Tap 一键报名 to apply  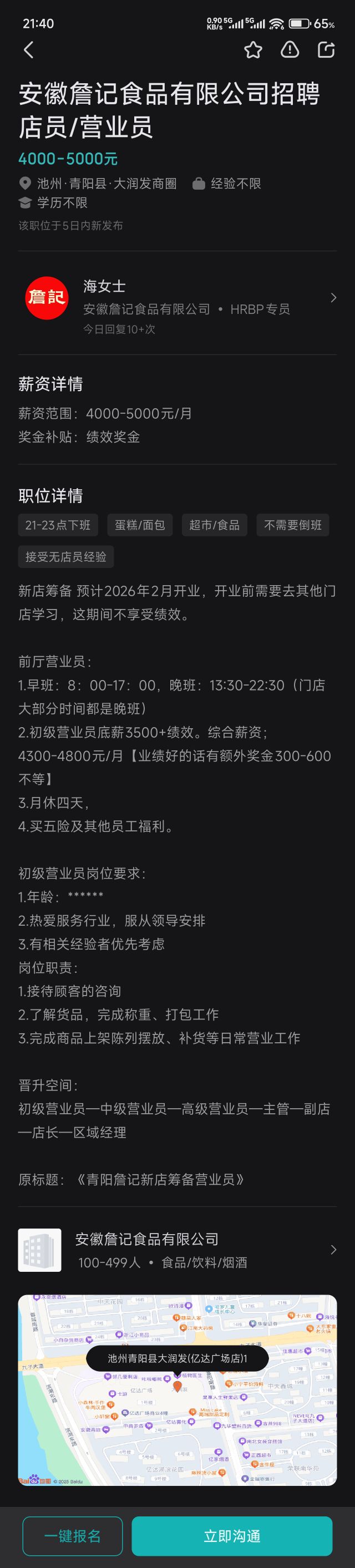point(73,1536)
